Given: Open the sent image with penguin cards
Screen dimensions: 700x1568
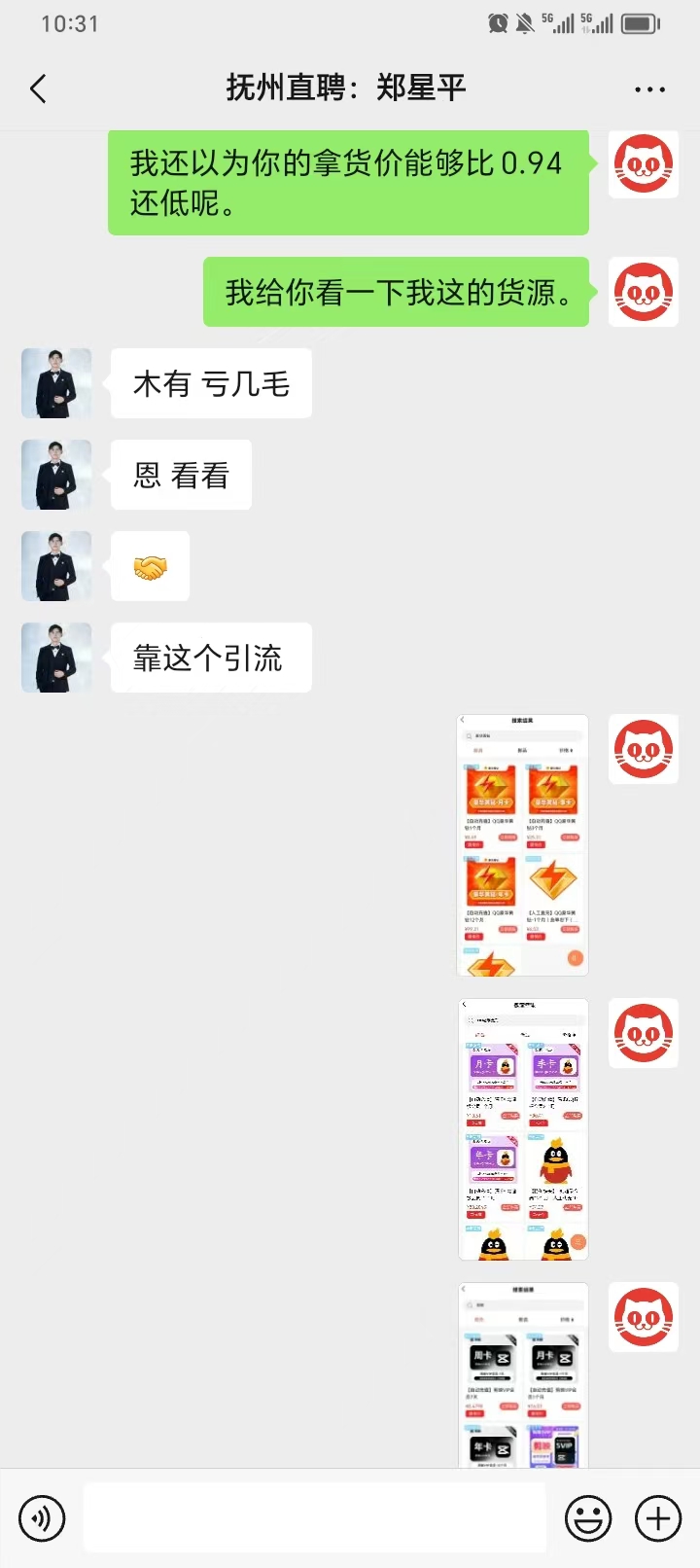Looking at the screenshot, I should pos(523,1129).
